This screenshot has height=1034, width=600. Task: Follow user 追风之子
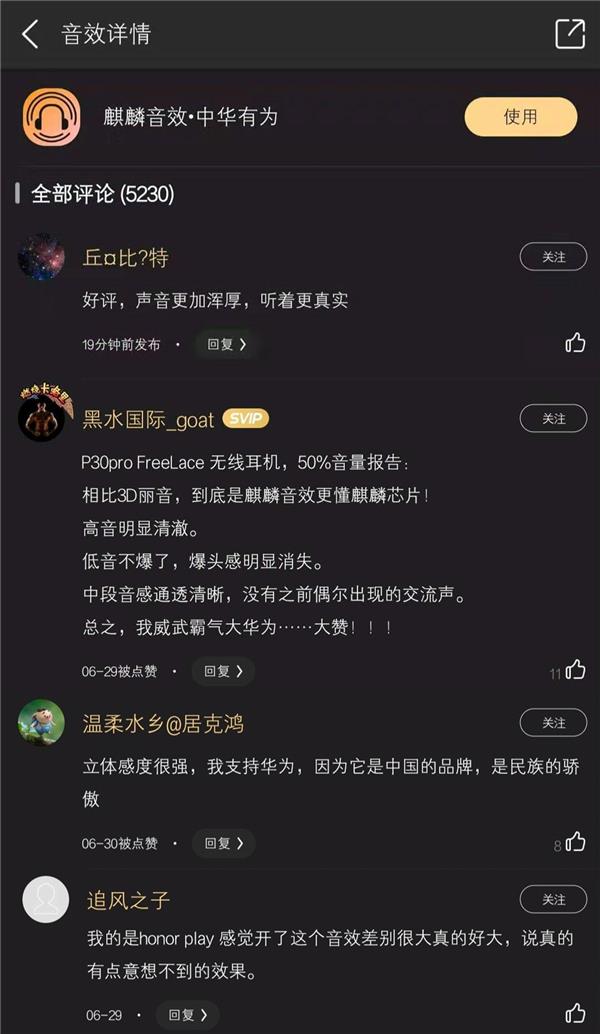pyautogui.click(x=553, y=899)
